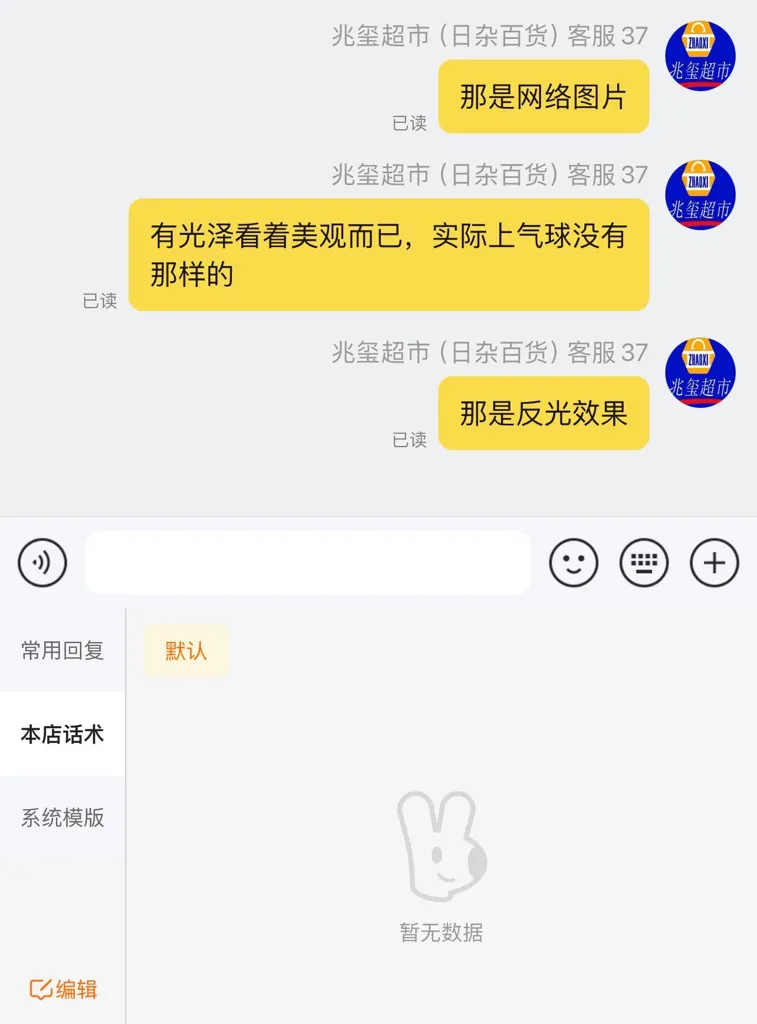Image resolution: width=757 pixels, height=1024 pixels.
Task: Select the 本店话术 tab
Action: coord(62,734)
